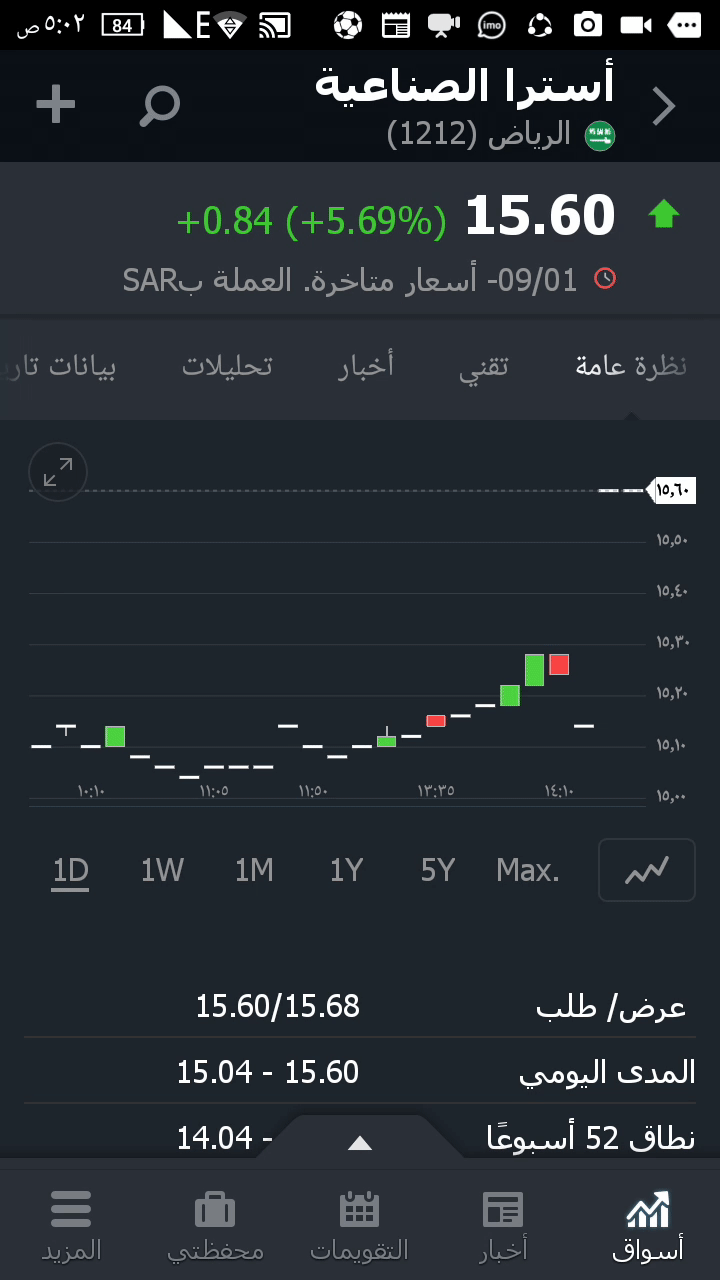Image resolution: width=720 pixels, height=1280 pixels.
Task: Change the chart type to line
Action: [x=646, y=871]
